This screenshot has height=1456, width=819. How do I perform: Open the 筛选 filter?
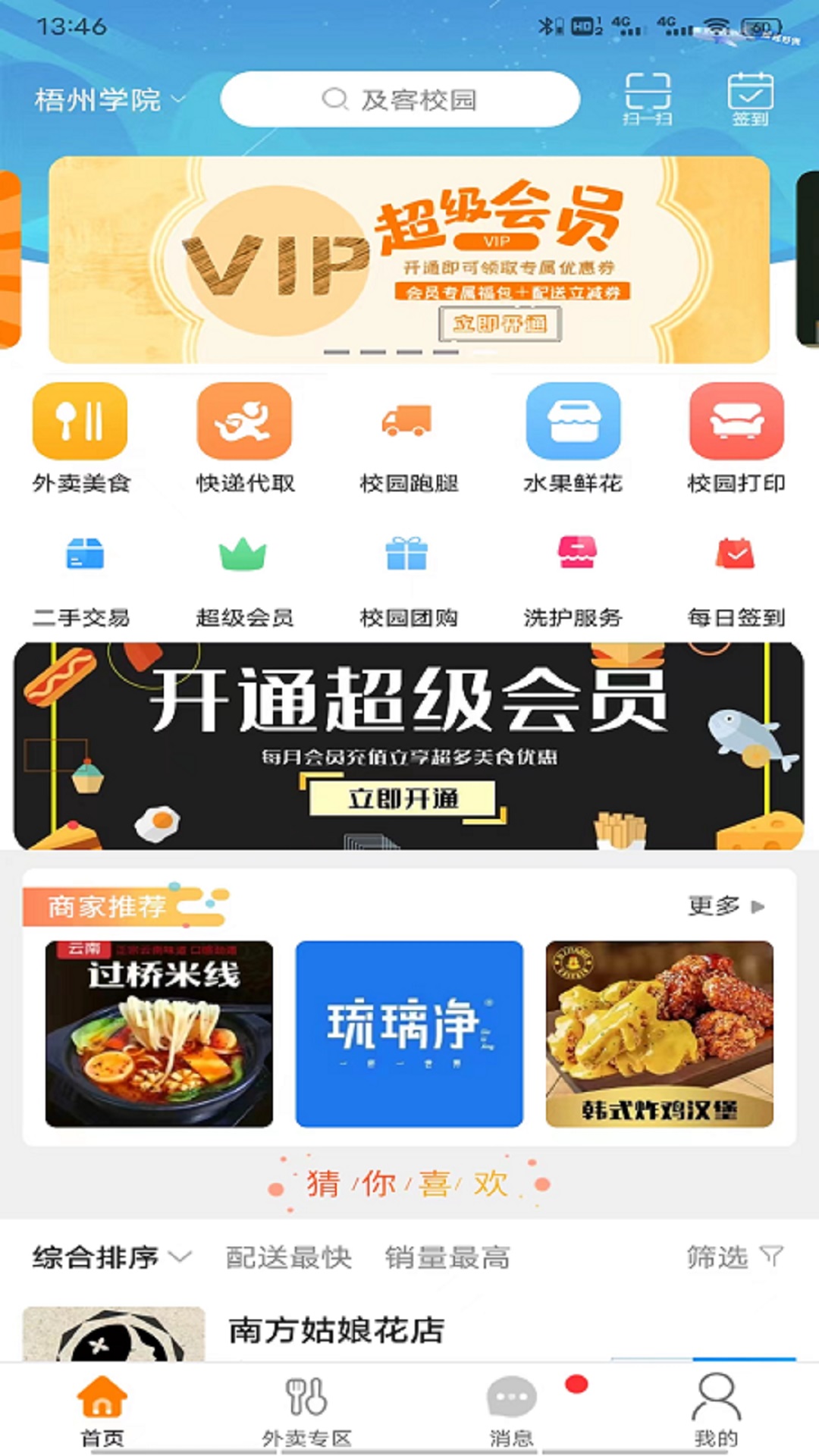pos(734,1257)
